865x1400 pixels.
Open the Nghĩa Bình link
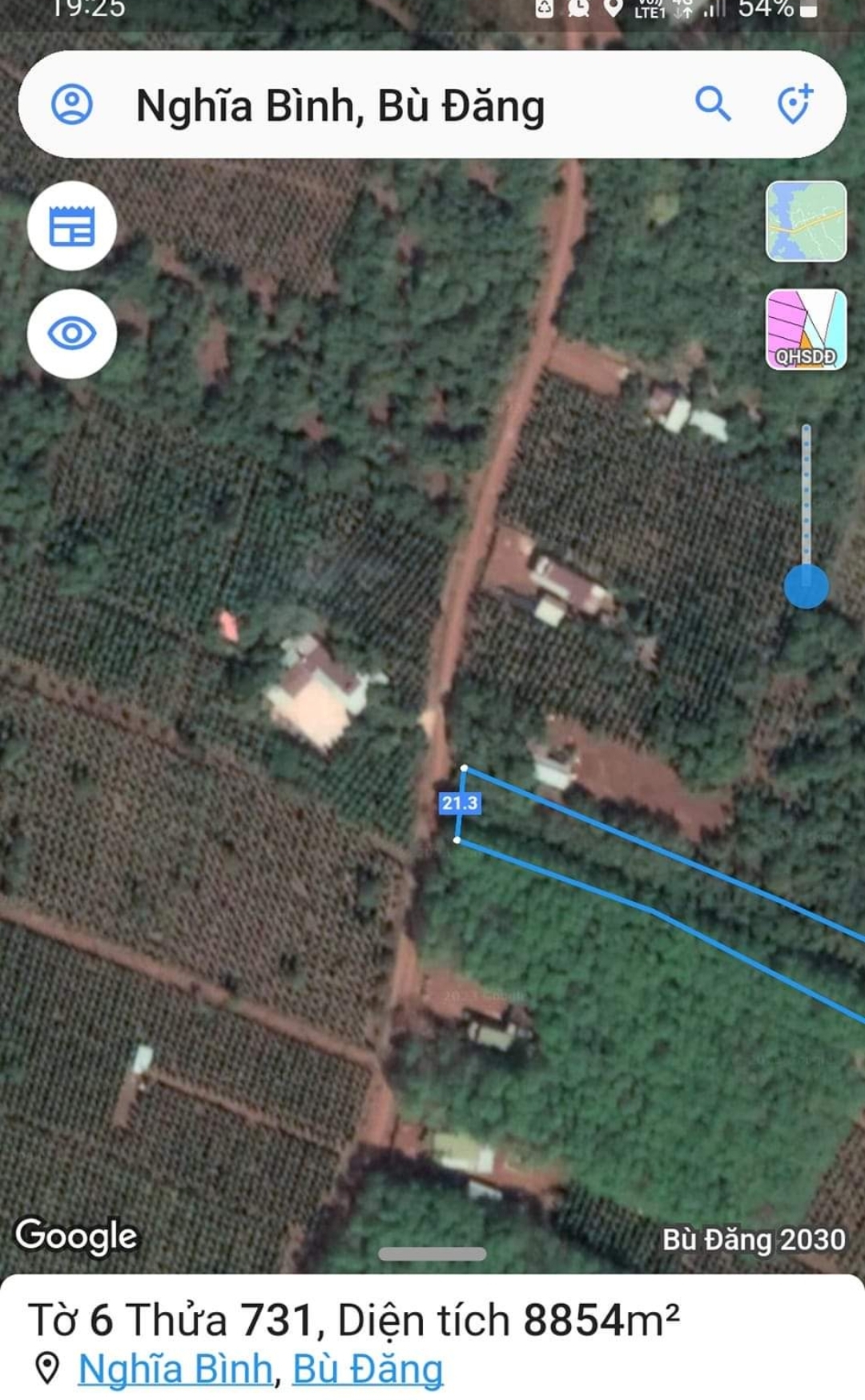[x=175, y=1369]
